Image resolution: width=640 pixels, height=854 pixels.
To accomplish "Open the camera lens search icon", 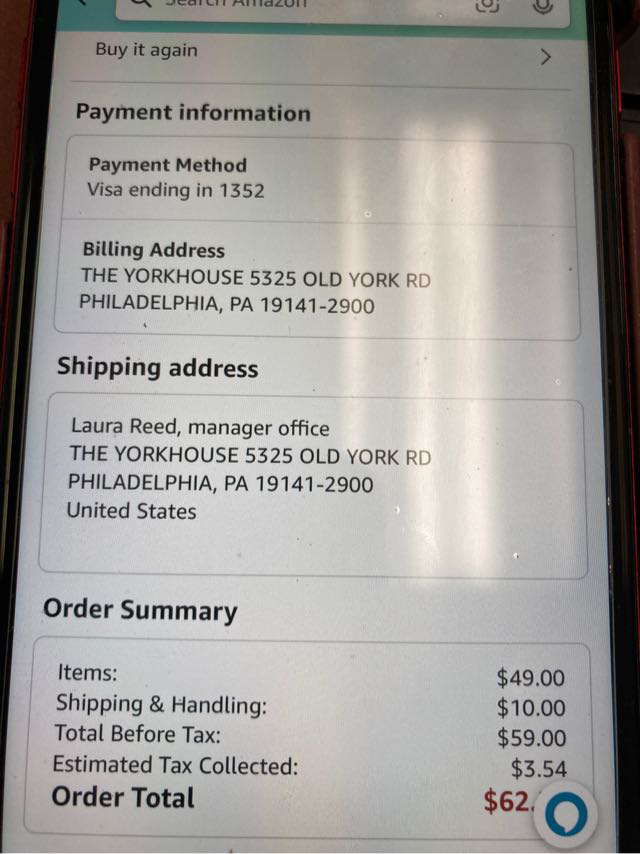I will [x=487, y=5].
